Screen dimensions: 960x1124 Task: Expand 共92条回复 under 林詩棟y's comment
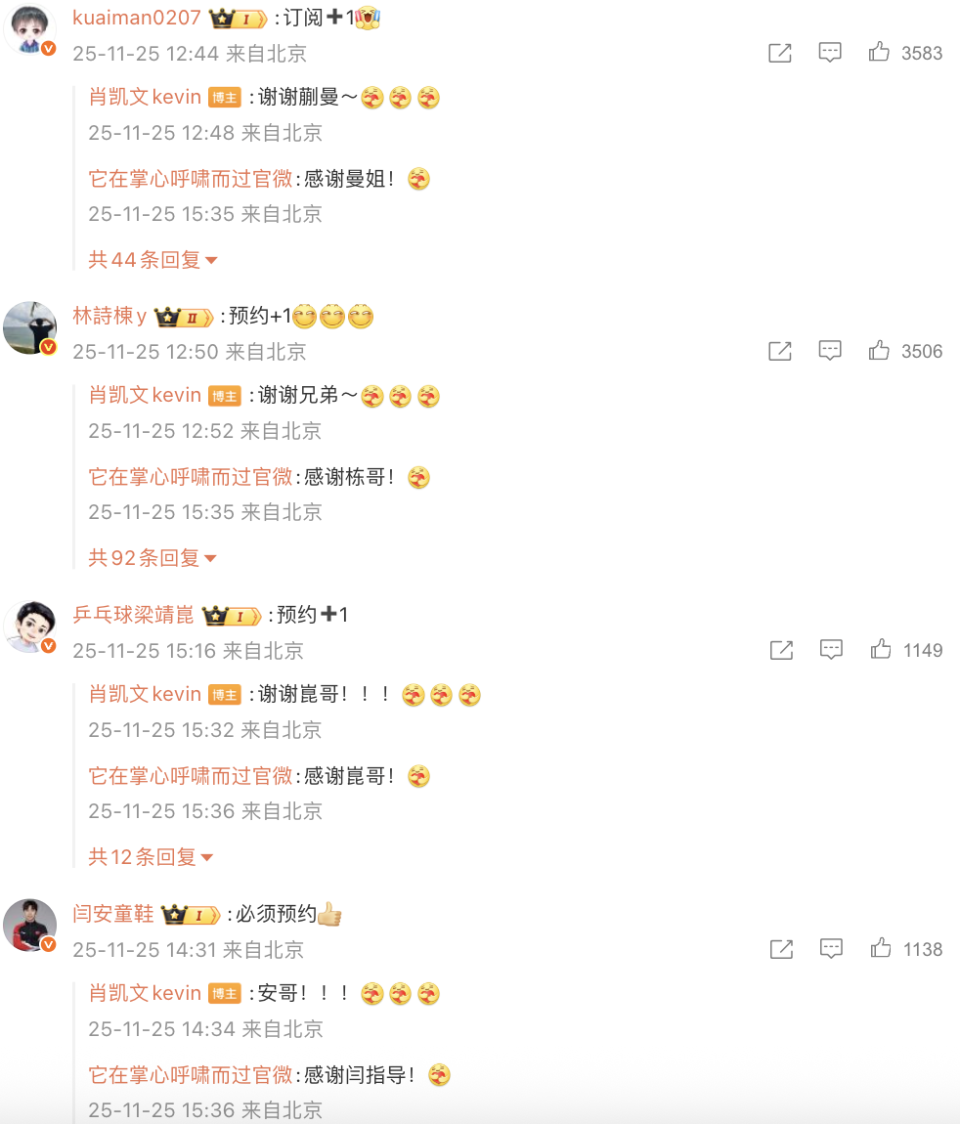click(146, 558)
